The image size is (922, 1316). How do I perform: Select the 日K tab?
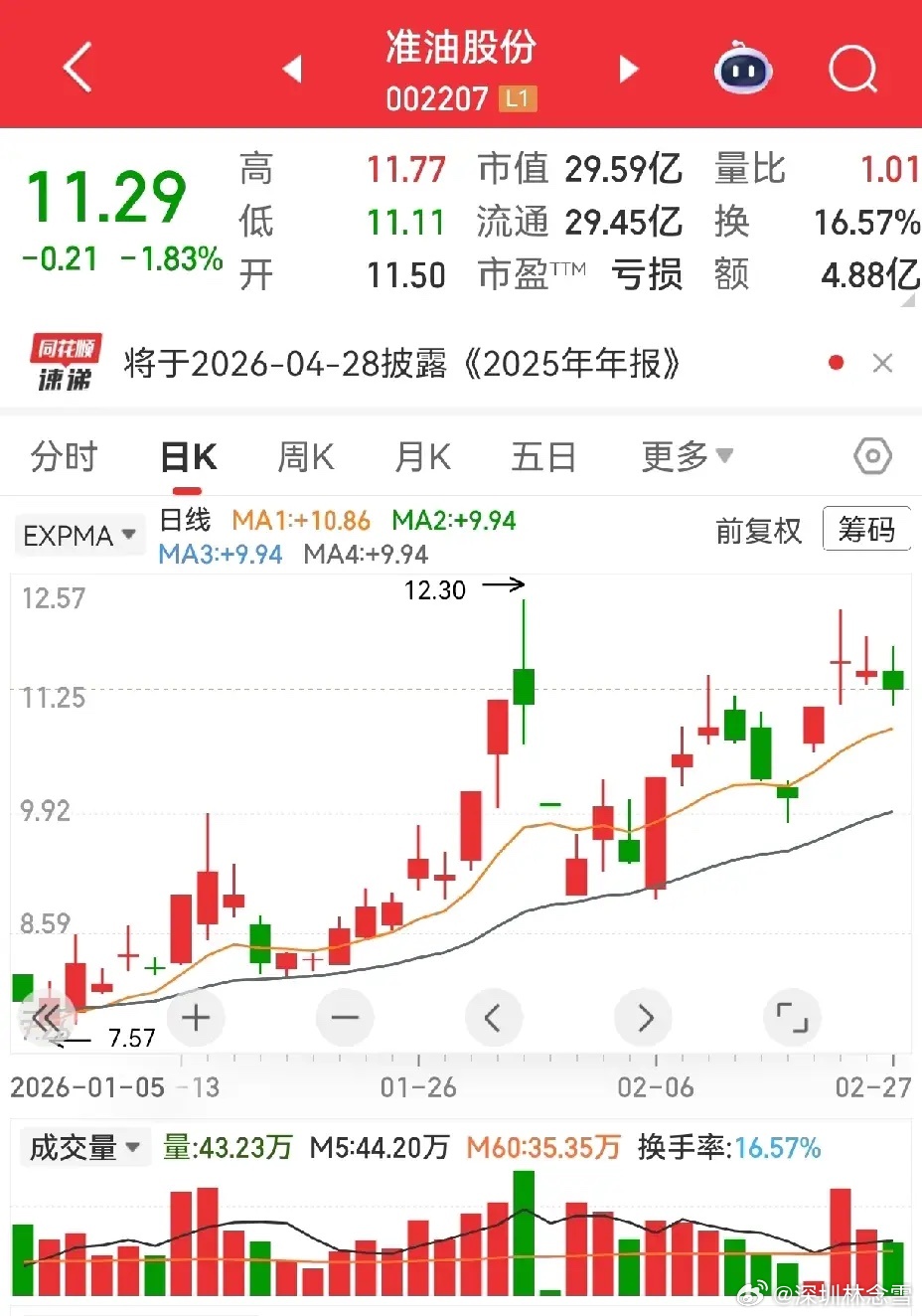coord(188,457)
